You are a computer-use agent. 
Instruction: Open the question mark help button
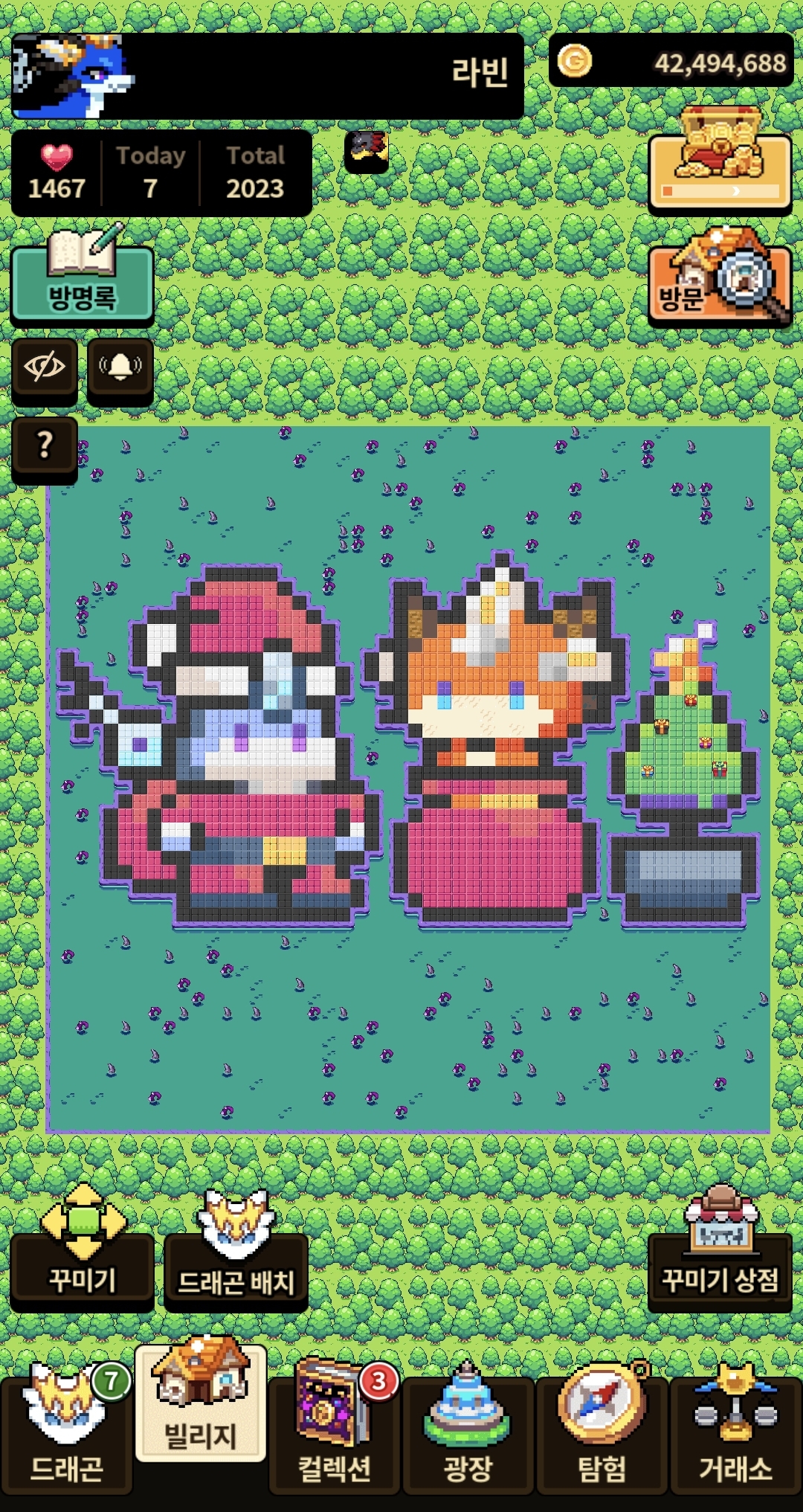tap(45, 445)
